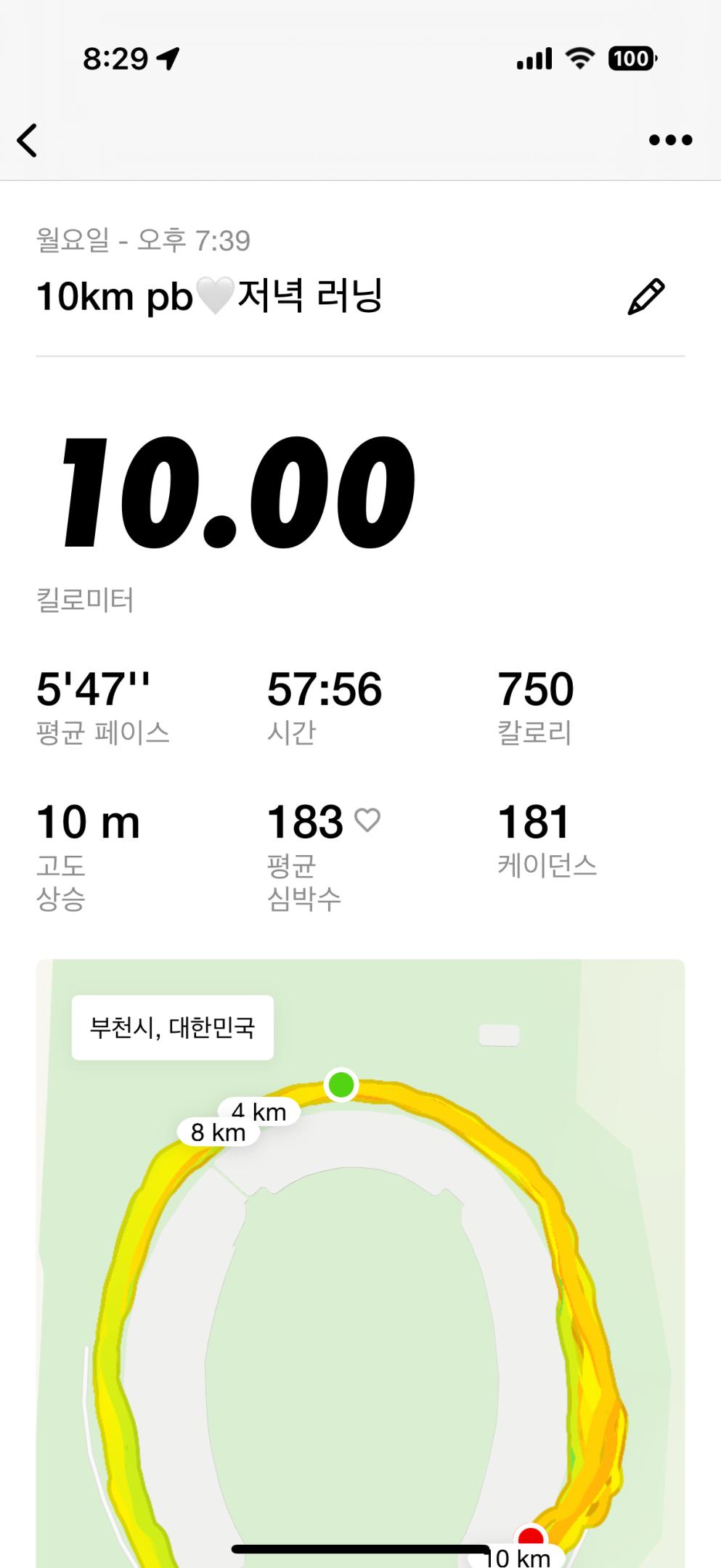Tap the back arrow to exit run details
The width and height of the screenshot is (721, 1568).
(x=28, y=140)
